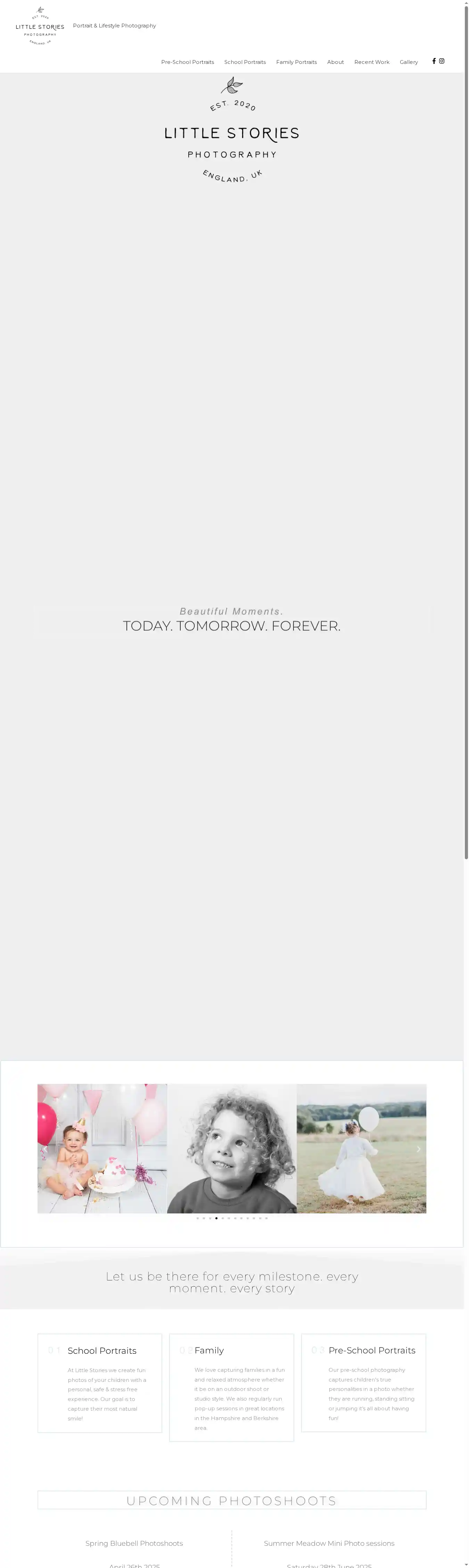Tap the Little Stories header logo
Image resolution: width=469 pixels, height=1568 pixels.
40,26
